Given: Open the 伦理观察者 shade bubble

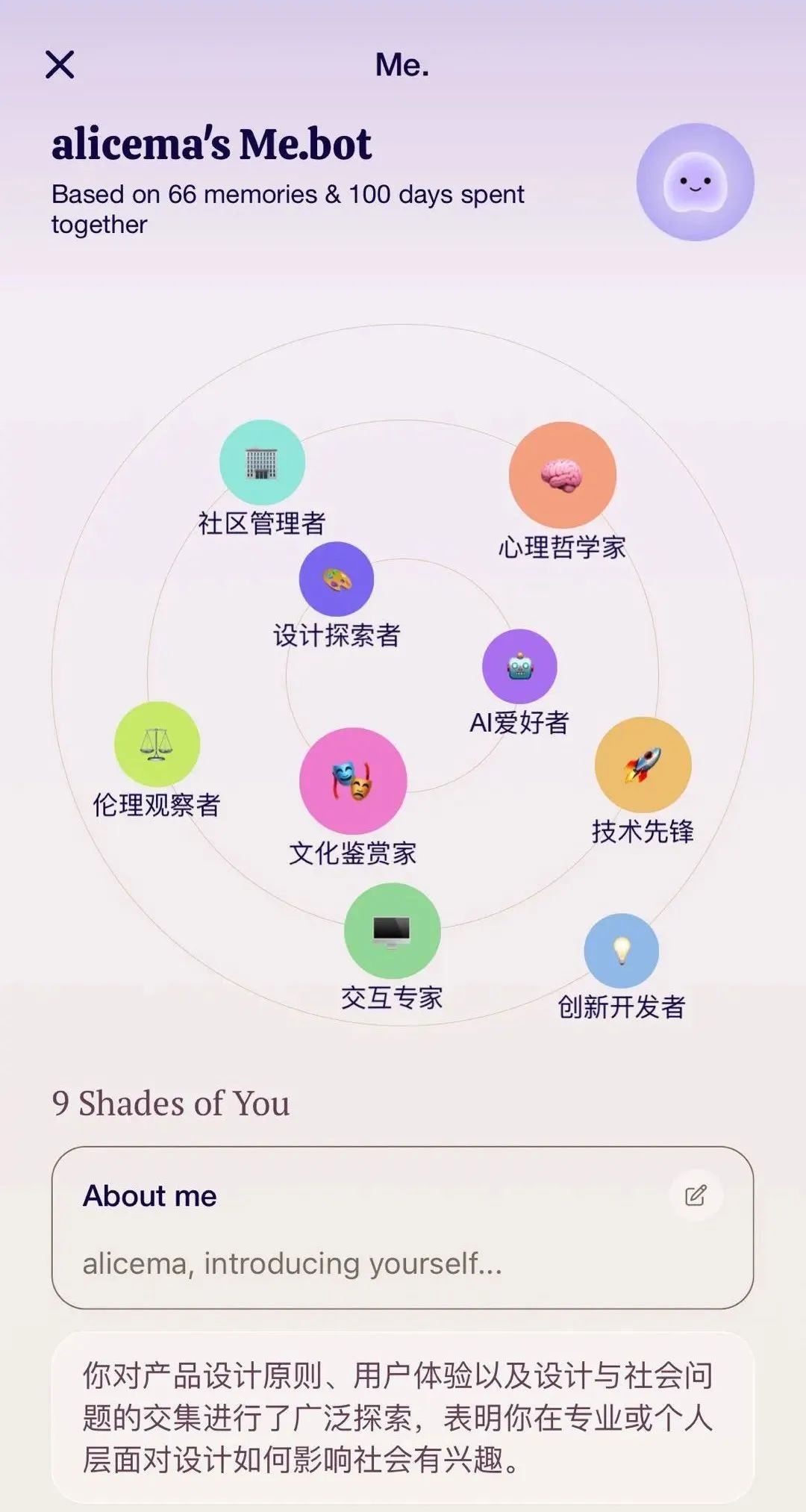Looking at the screenshot, I should click(x=157, y=744).
